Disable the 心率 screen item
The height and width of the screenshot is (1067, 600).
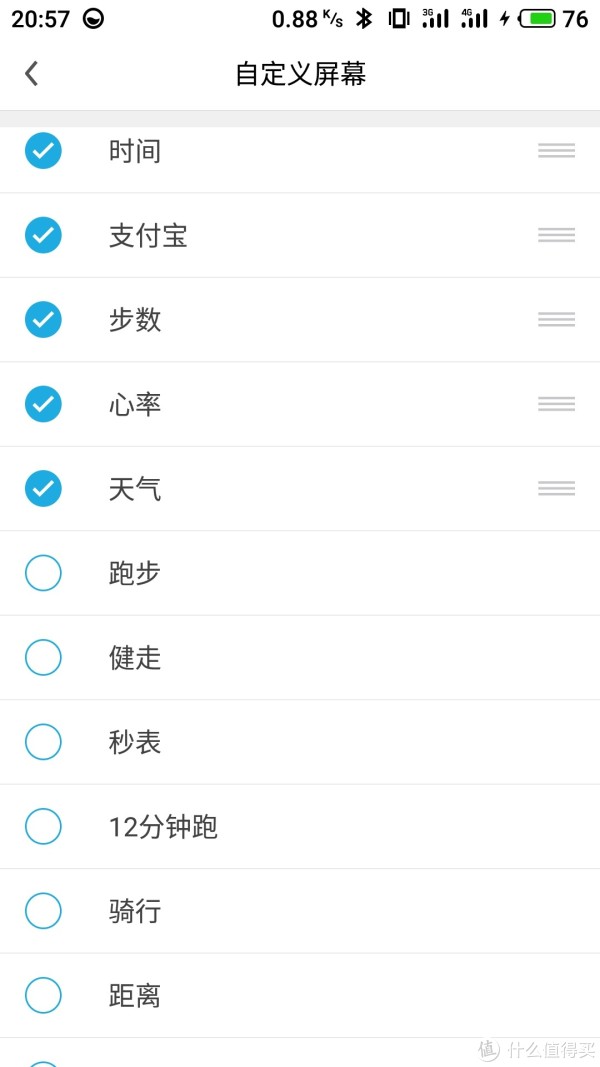pos(43,404)
